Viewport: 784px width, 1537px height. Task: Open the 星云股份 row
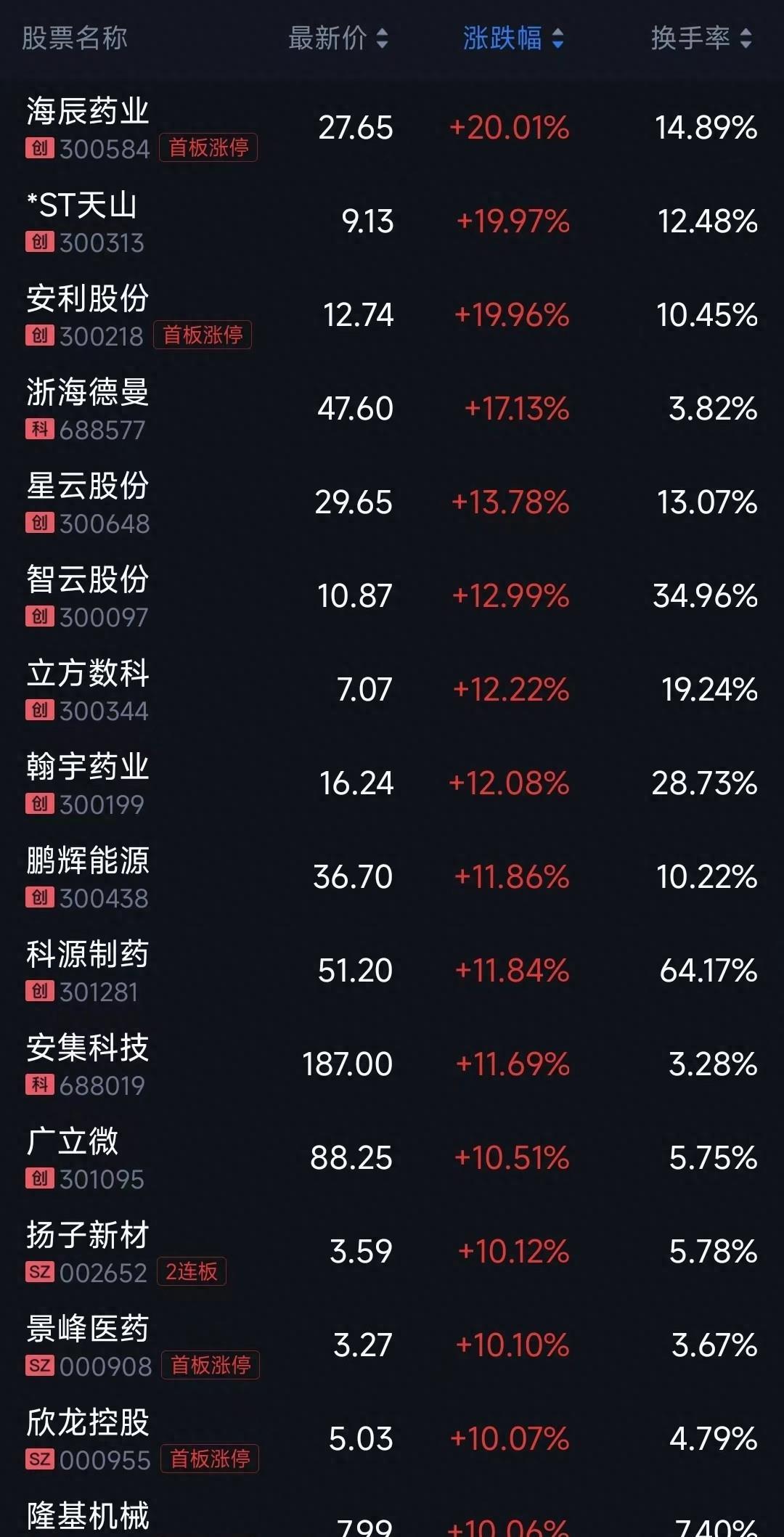coord(392,502)
